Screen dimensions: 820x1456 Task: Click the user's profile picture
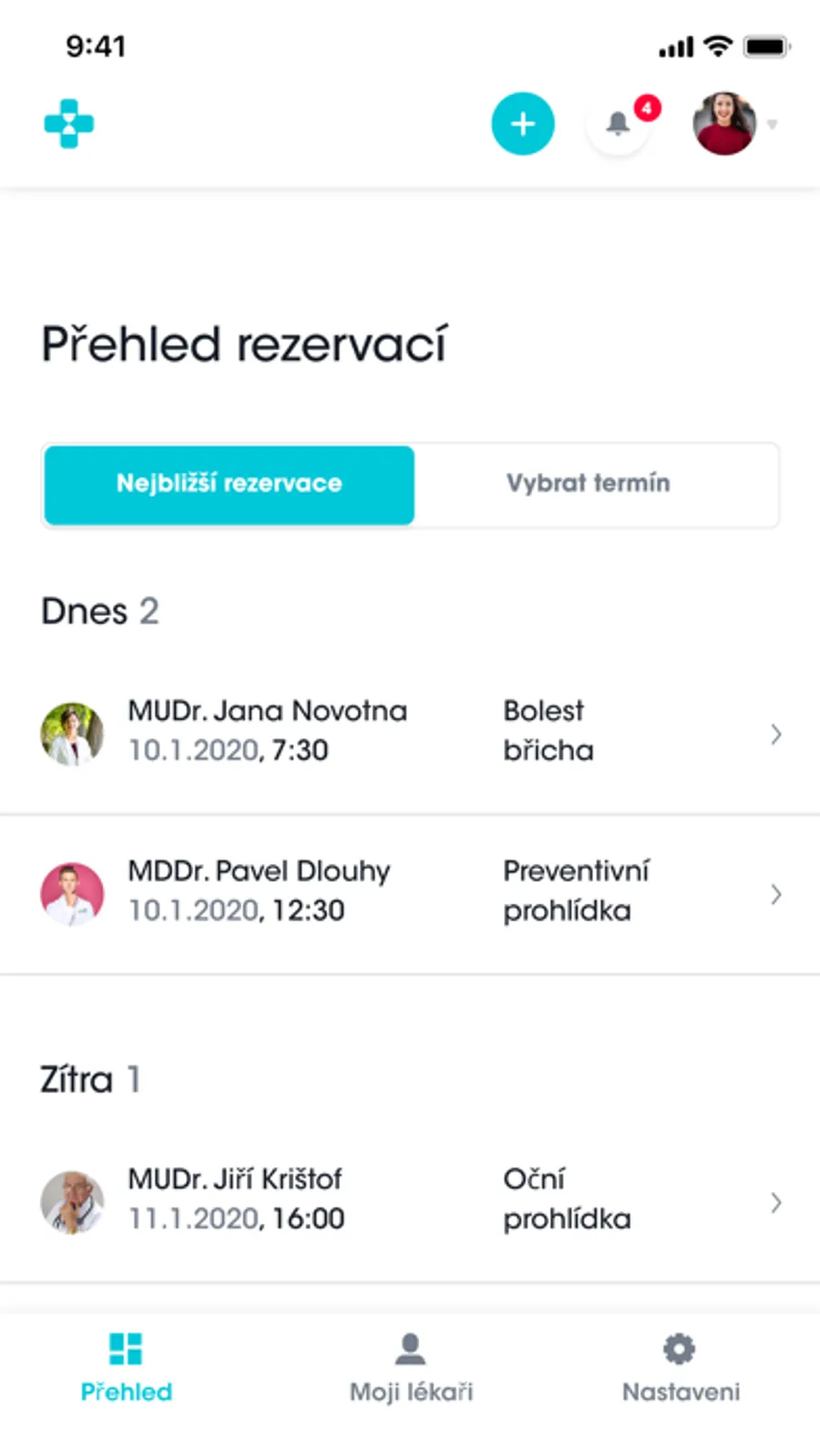[724, 124]
